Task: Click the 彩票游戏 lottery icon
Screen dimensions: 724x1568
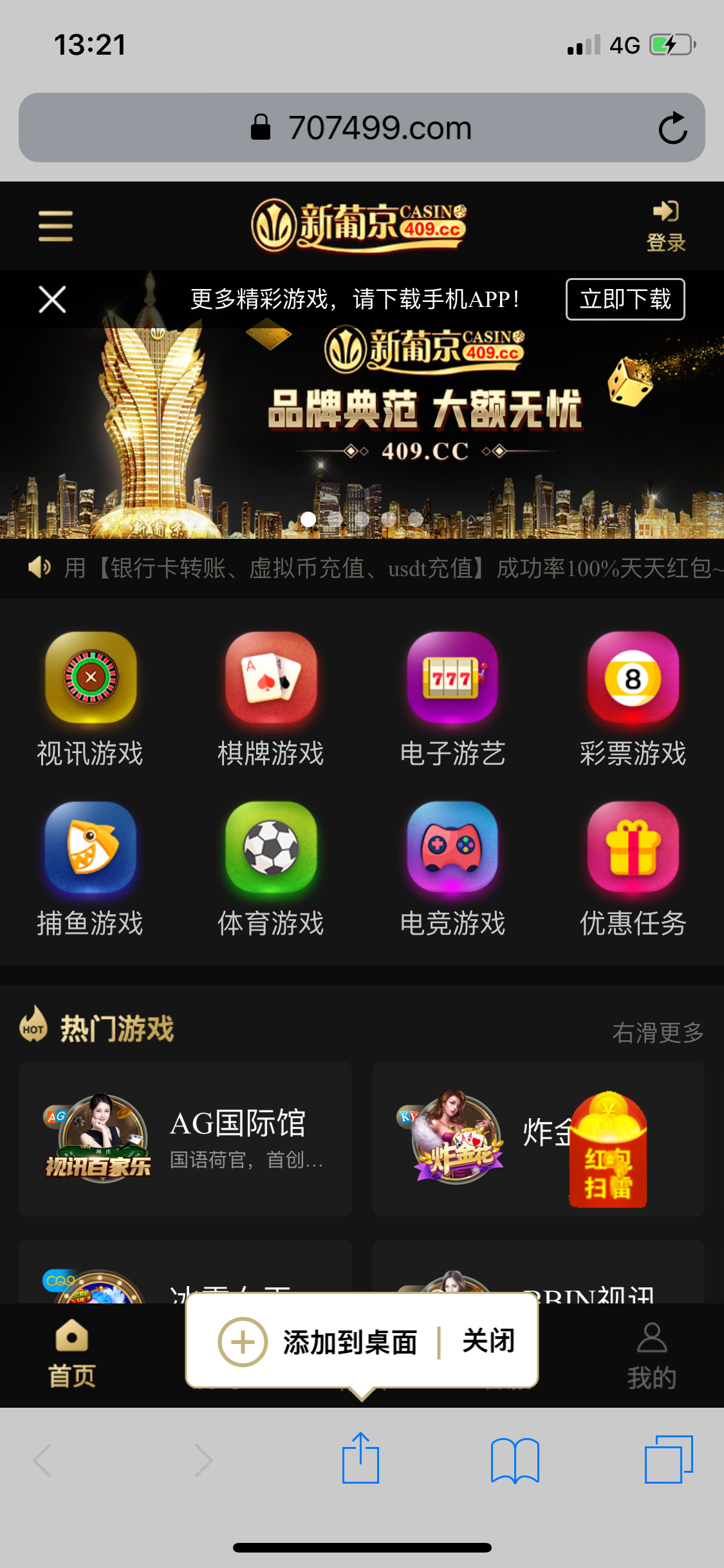Action: [x=634, y=680]
